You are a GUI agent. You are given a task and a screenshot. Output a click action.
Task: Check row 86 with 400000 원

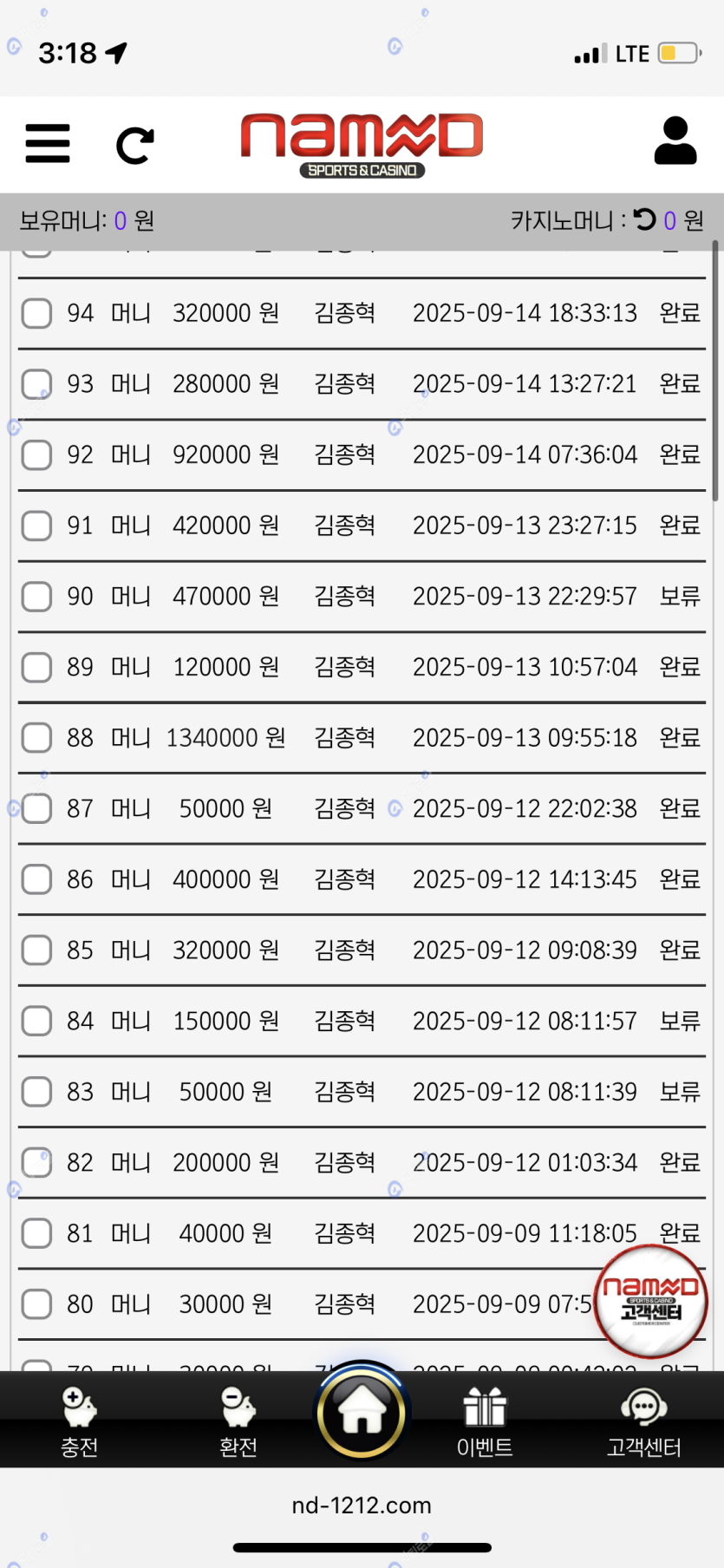(x=36, y=879)
